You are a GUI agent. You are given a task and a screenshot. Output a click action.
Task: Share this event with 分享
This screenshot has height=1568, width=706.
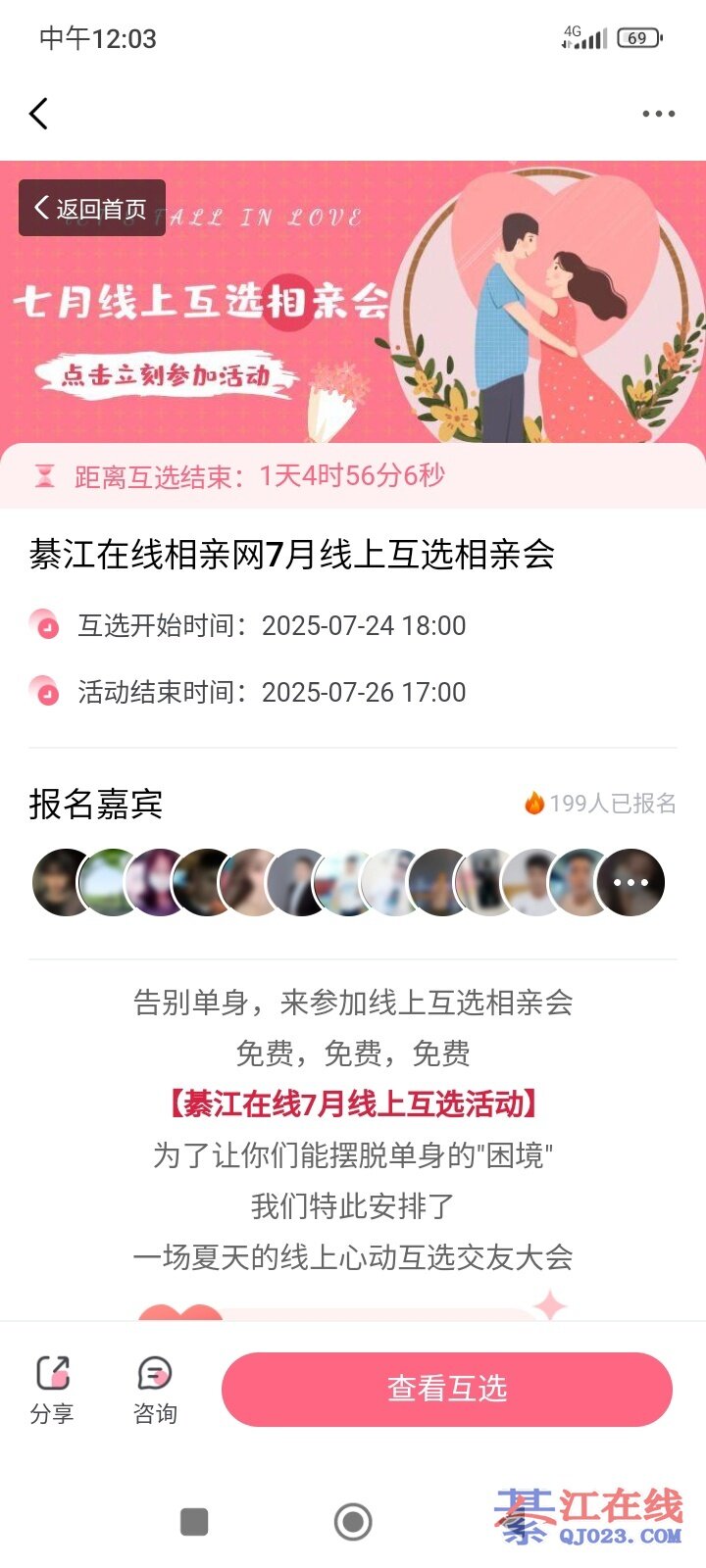[x=52, y=1389]
